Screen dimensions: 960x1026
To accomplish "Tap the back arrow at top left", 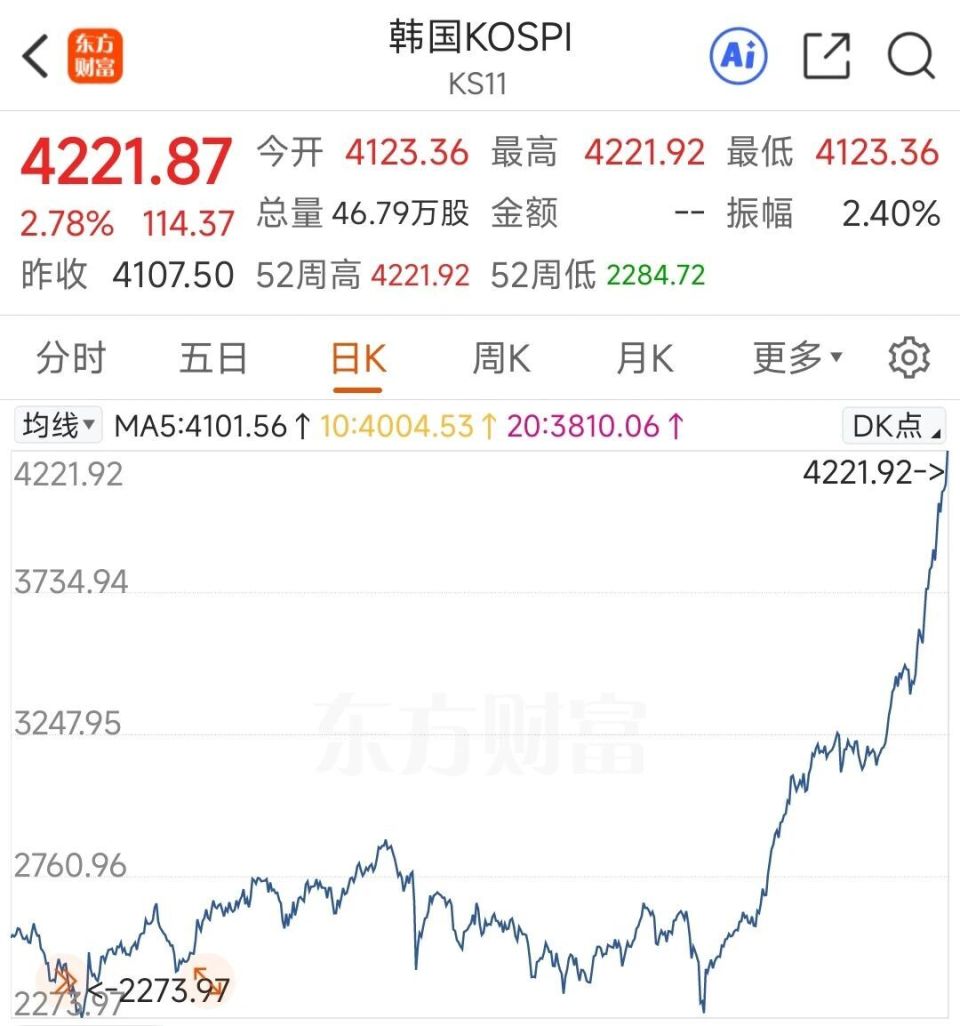I will pyautogui.click(x=34, y=57).
